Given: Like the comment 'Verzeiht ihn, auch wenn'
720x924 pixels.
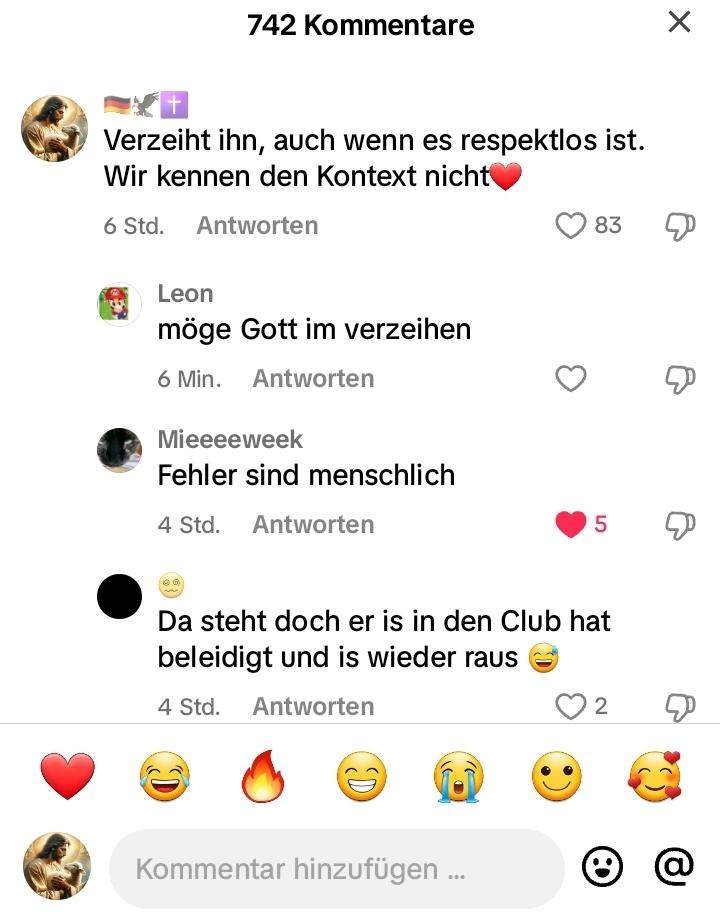Looking at the screenshot, I should pyautogui.click(x=571, y=226).
